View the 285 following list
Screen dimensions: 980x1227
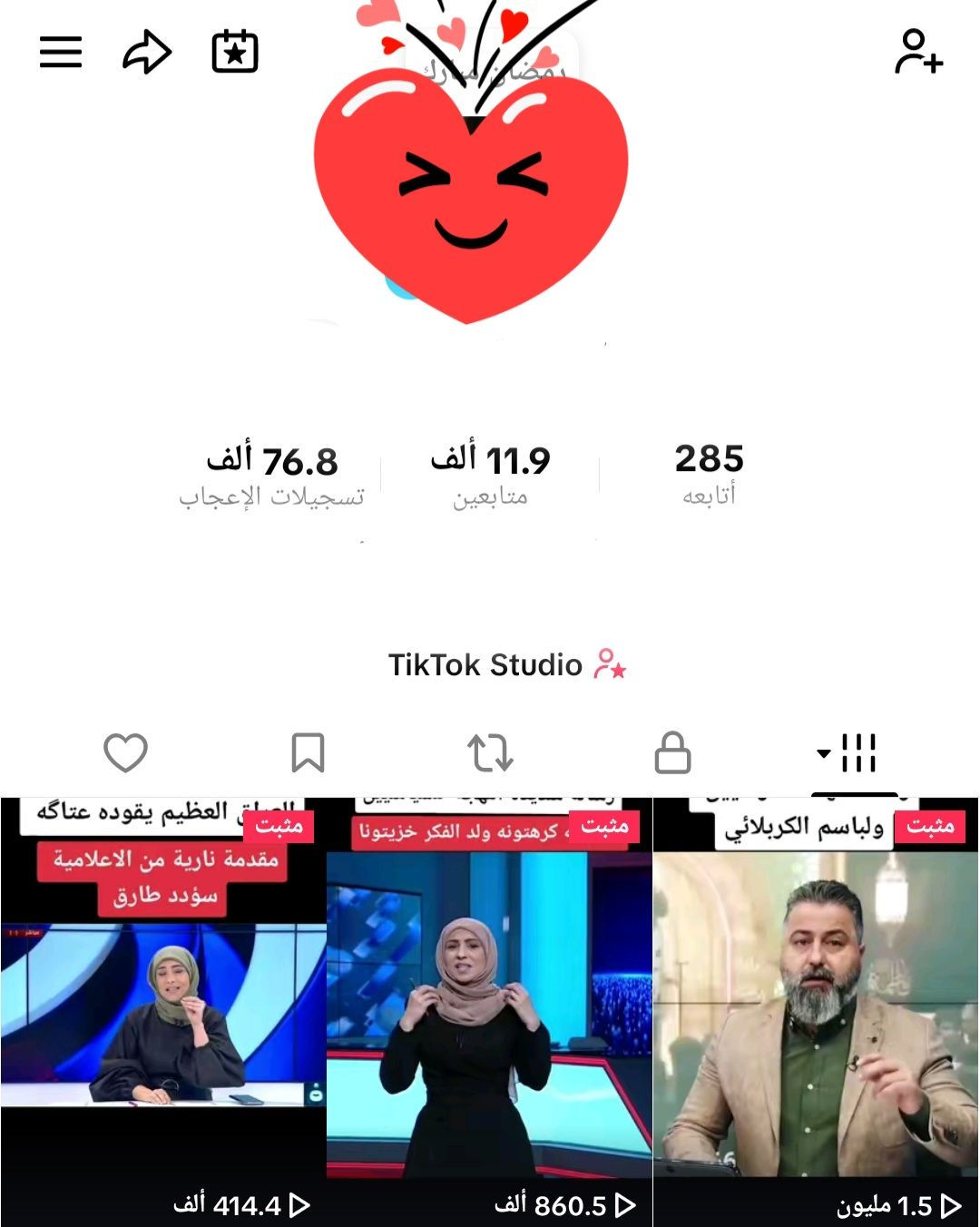point(709,473)
